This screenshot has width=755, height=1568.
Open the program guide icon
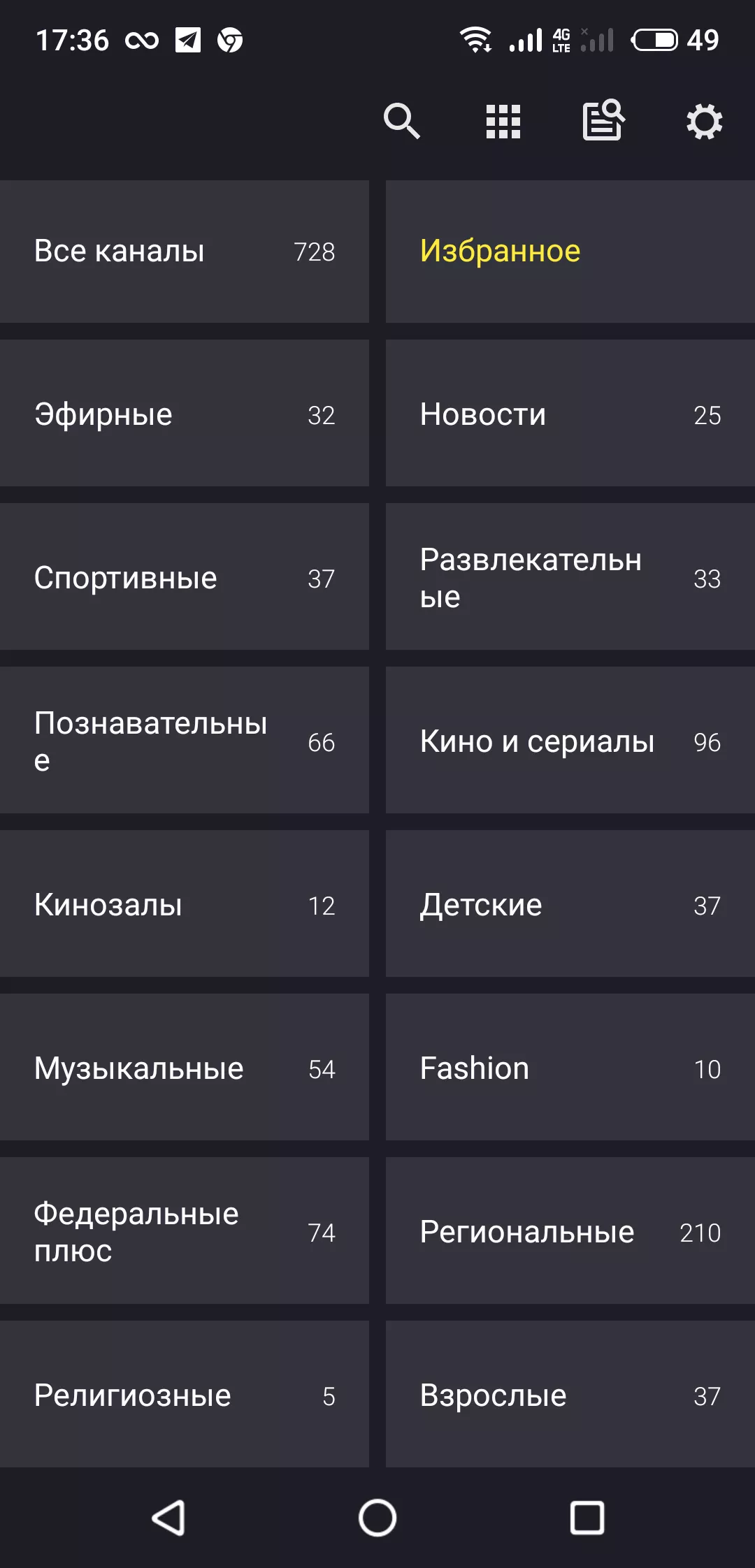tap(604, 120)
